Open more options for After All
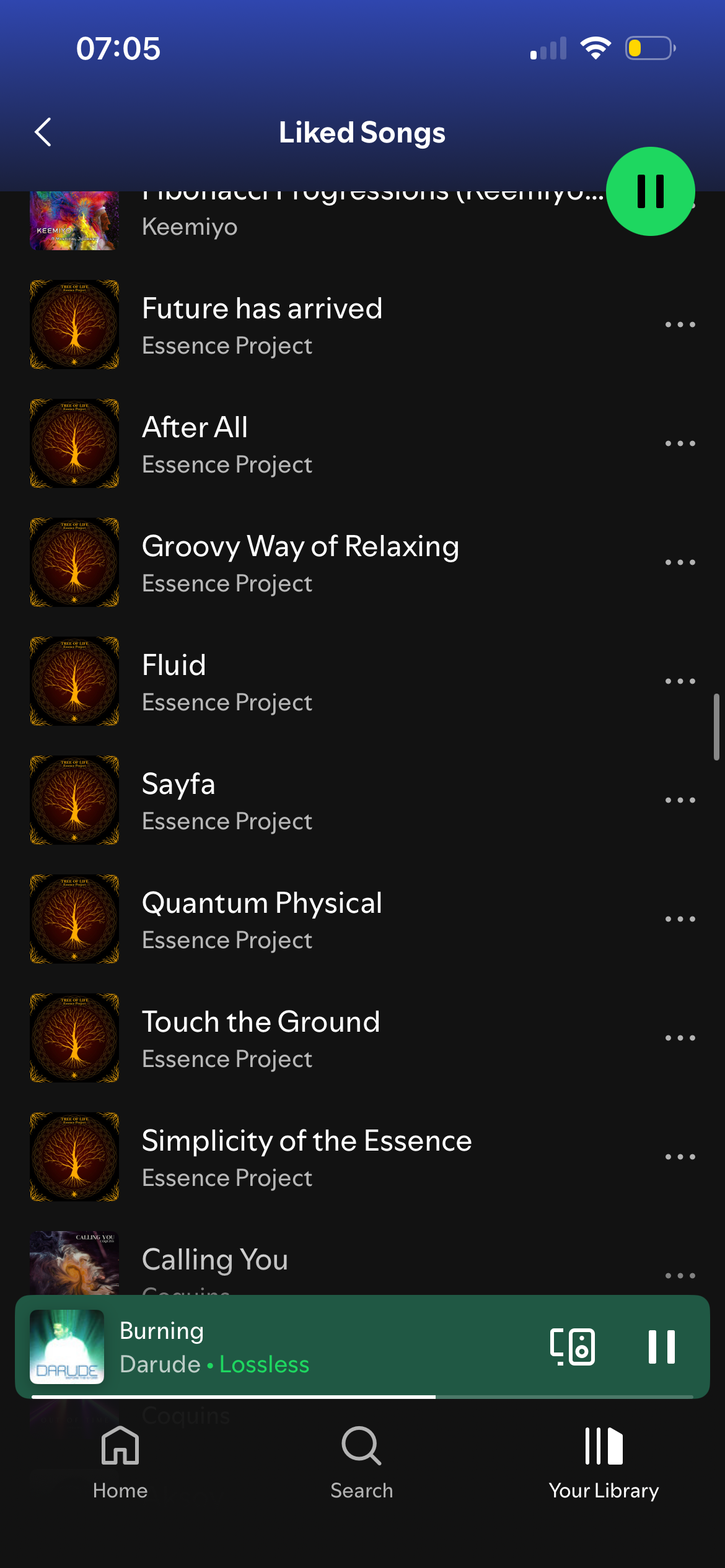Image resolution: width=725 pixels, height=1568 pixels. pyautogui.click(x=680, y=443)
